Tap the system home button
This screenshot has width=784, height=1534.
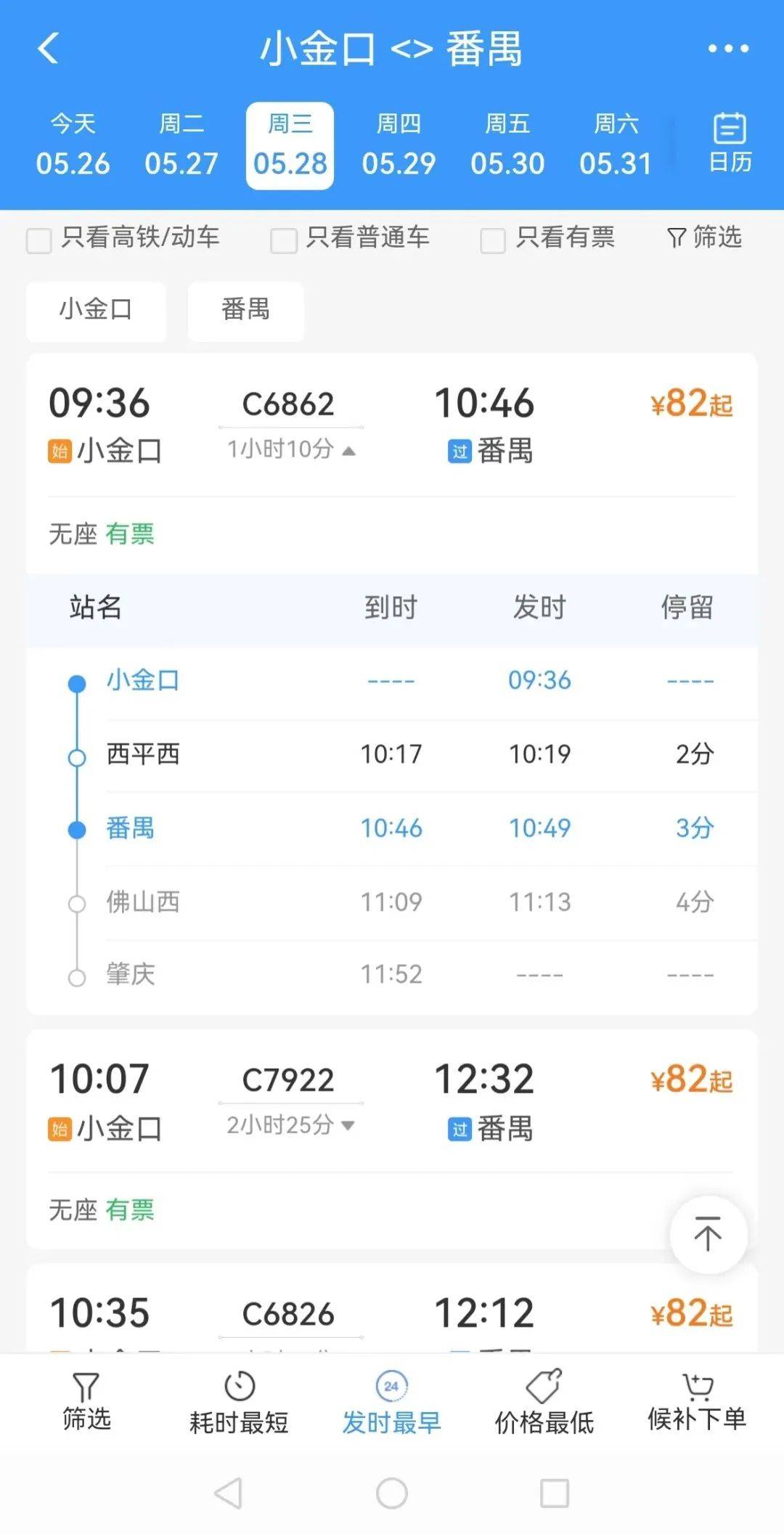[392, 1493]
